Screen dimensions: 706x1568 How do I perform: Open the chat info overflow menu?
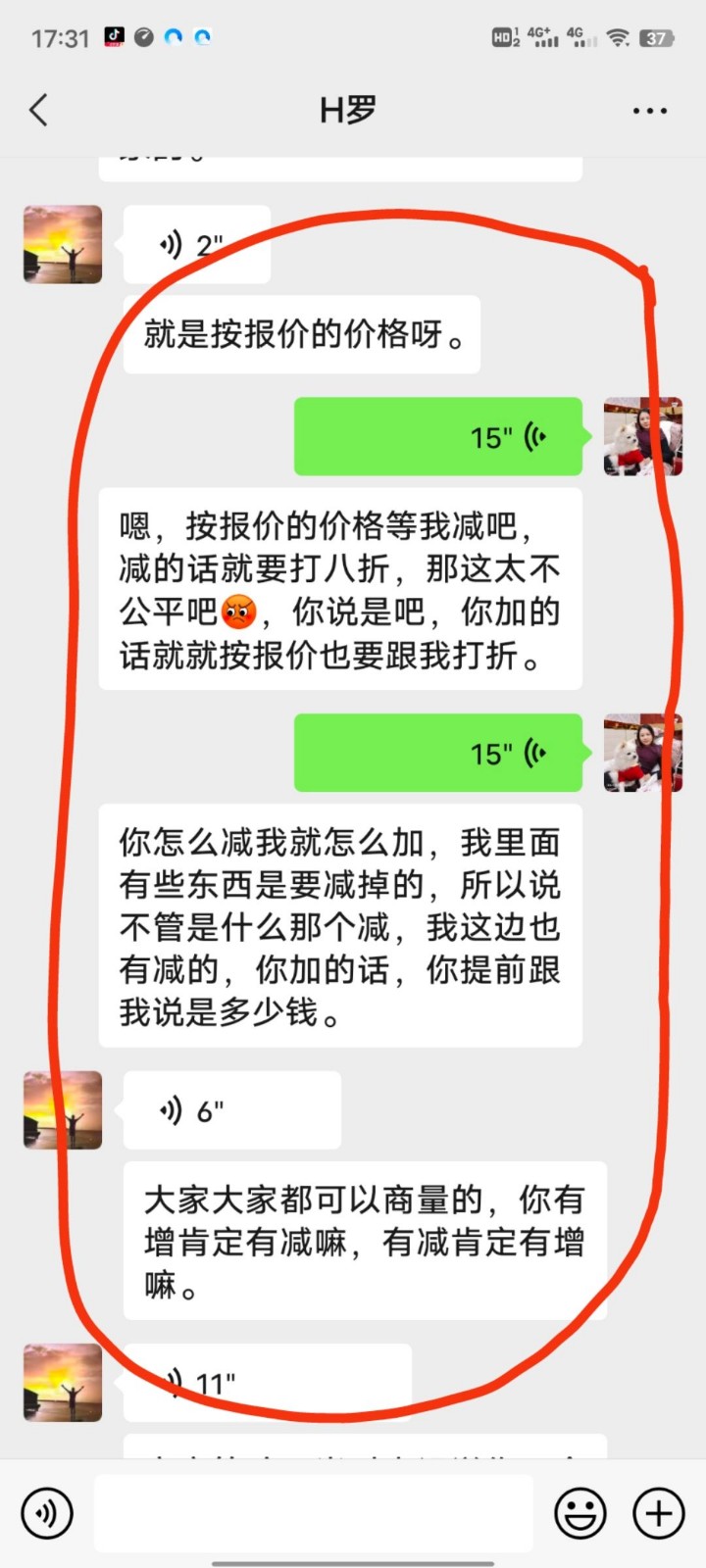649,111
